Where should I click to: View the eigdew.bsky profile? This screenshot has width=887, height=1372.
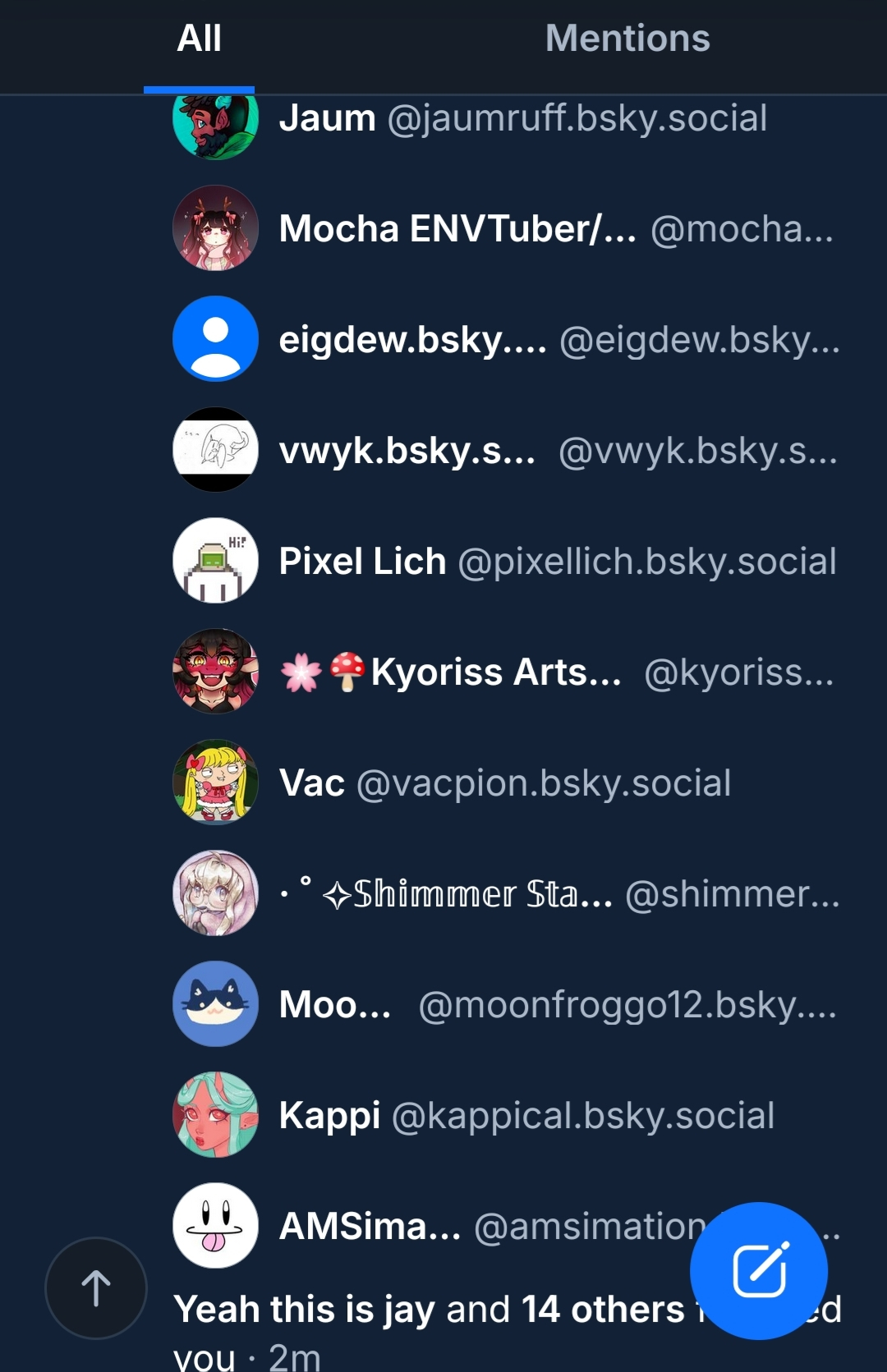tap(558, 339)
